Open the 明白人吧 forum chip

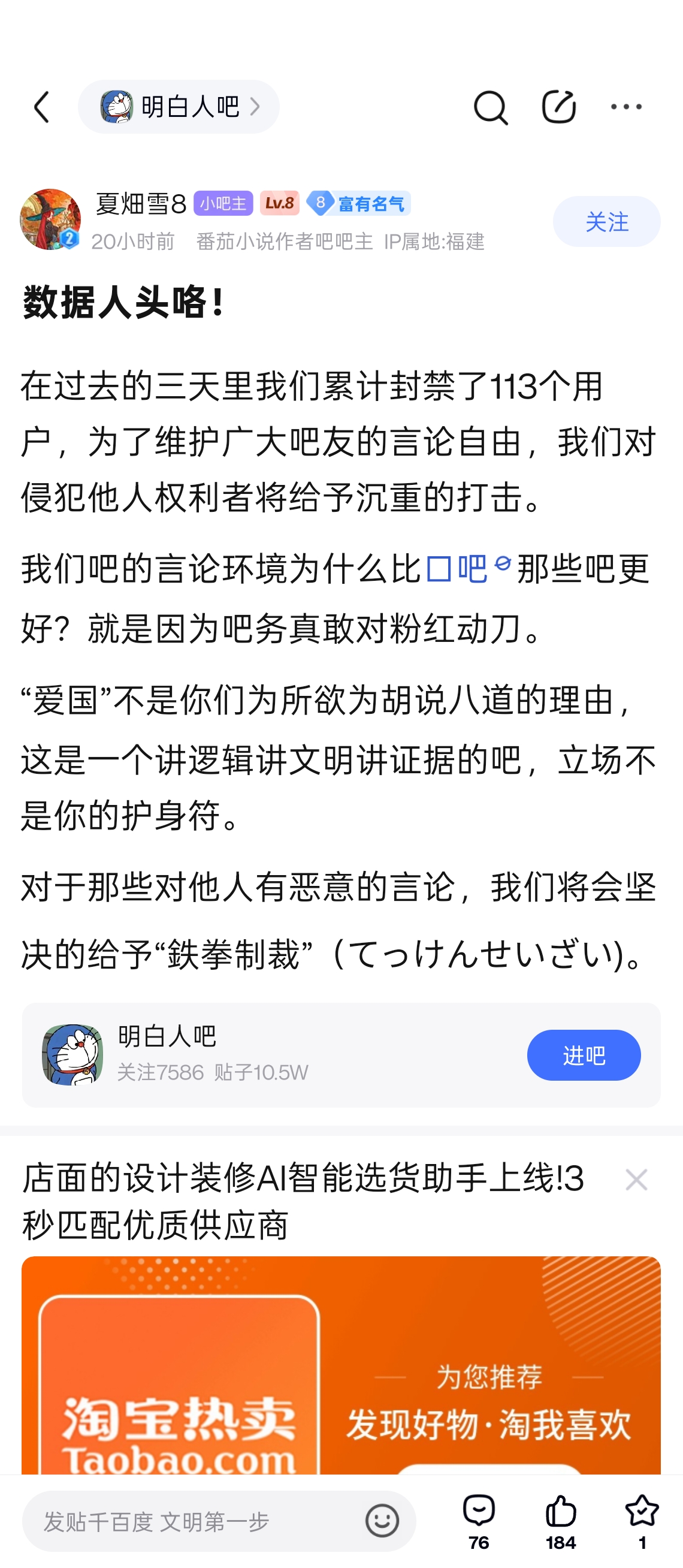point(178,107)
